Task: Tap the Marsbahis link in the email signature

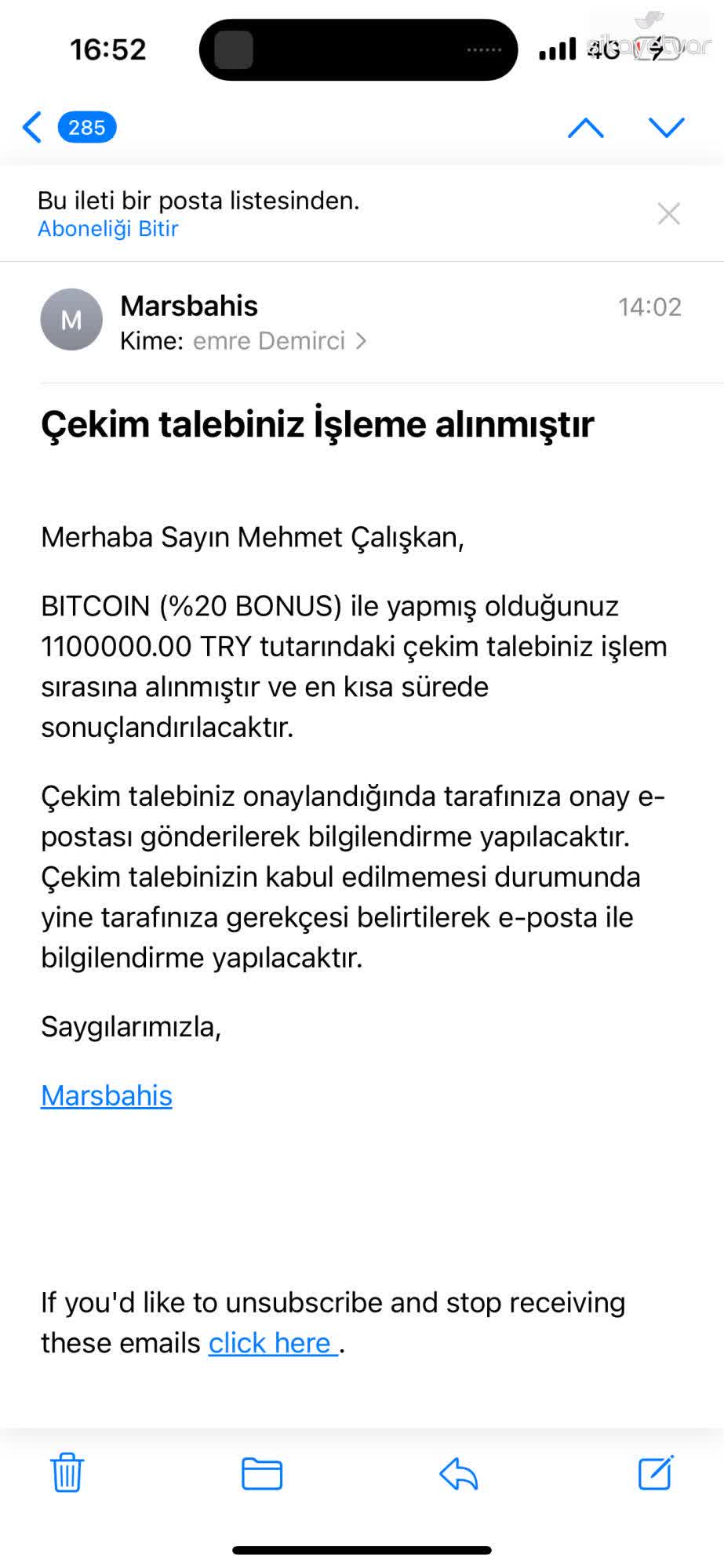Action: [106, 1095]
